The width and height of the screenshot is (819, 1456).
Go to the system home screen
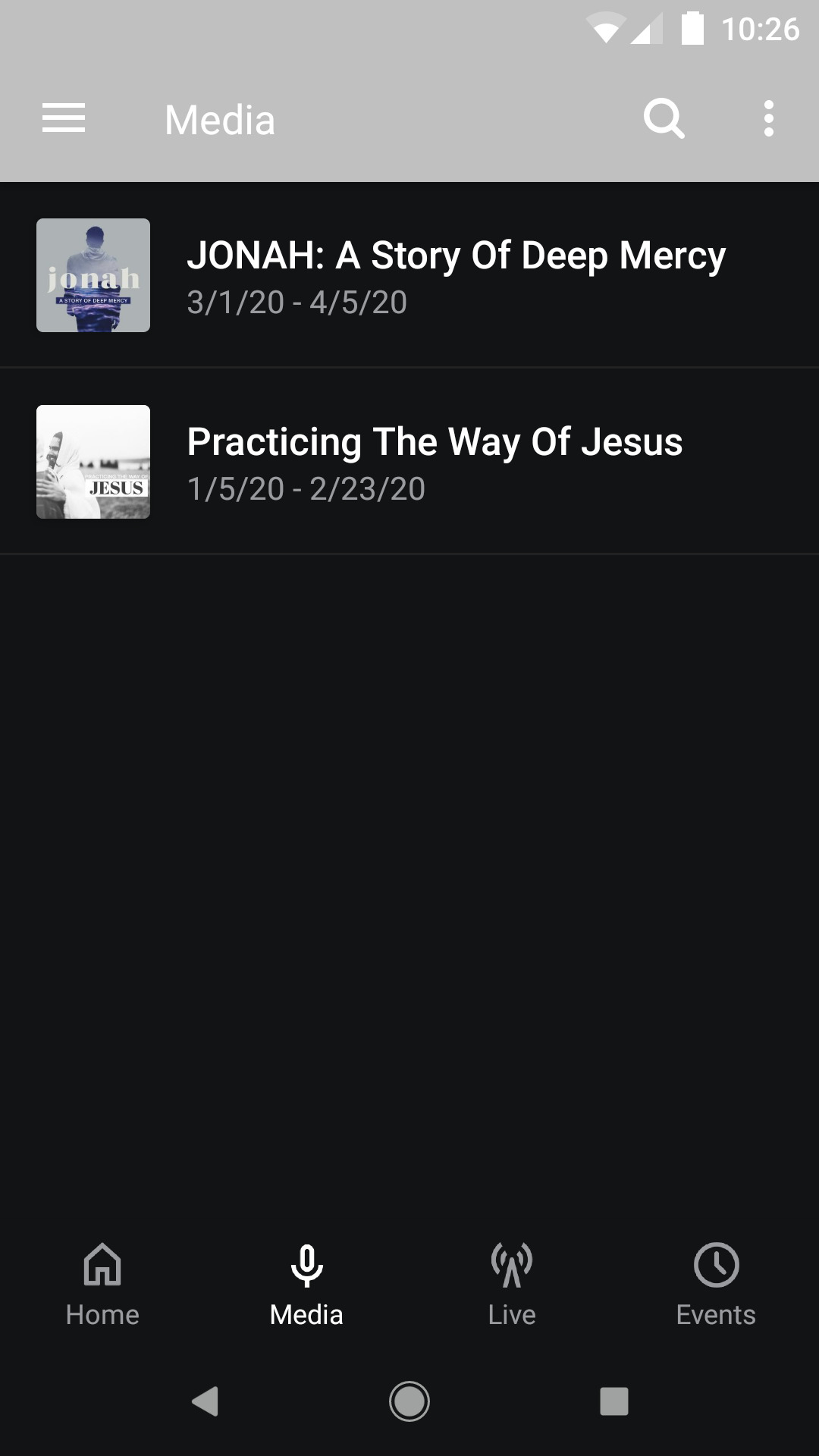tap(409, 1401)
